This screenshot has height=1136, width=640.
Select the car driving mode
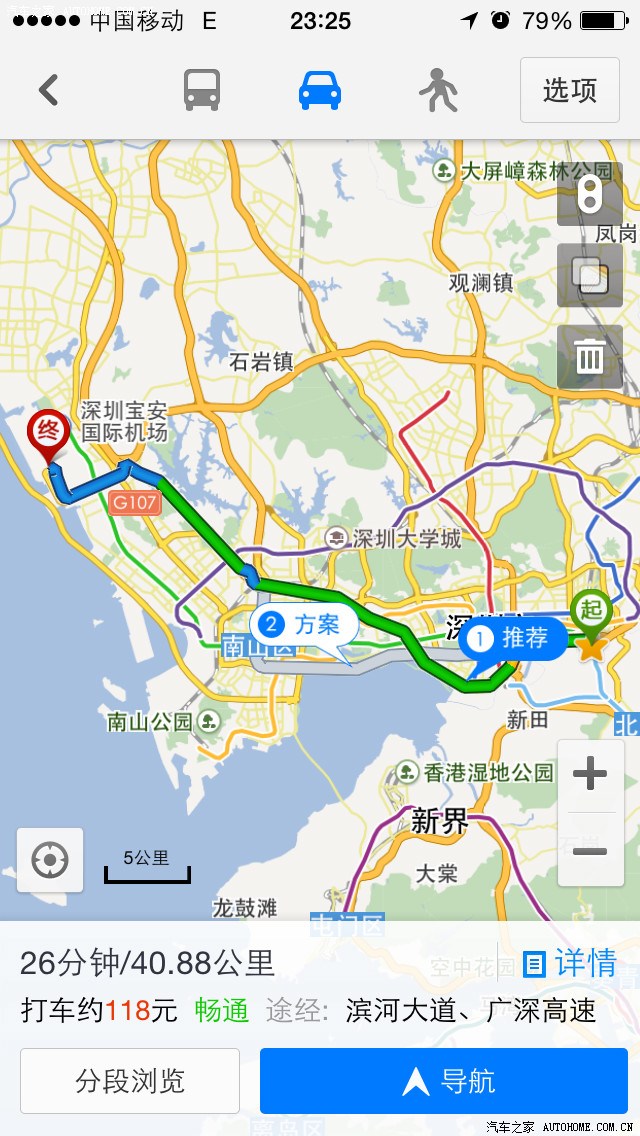tap(320, 90)
